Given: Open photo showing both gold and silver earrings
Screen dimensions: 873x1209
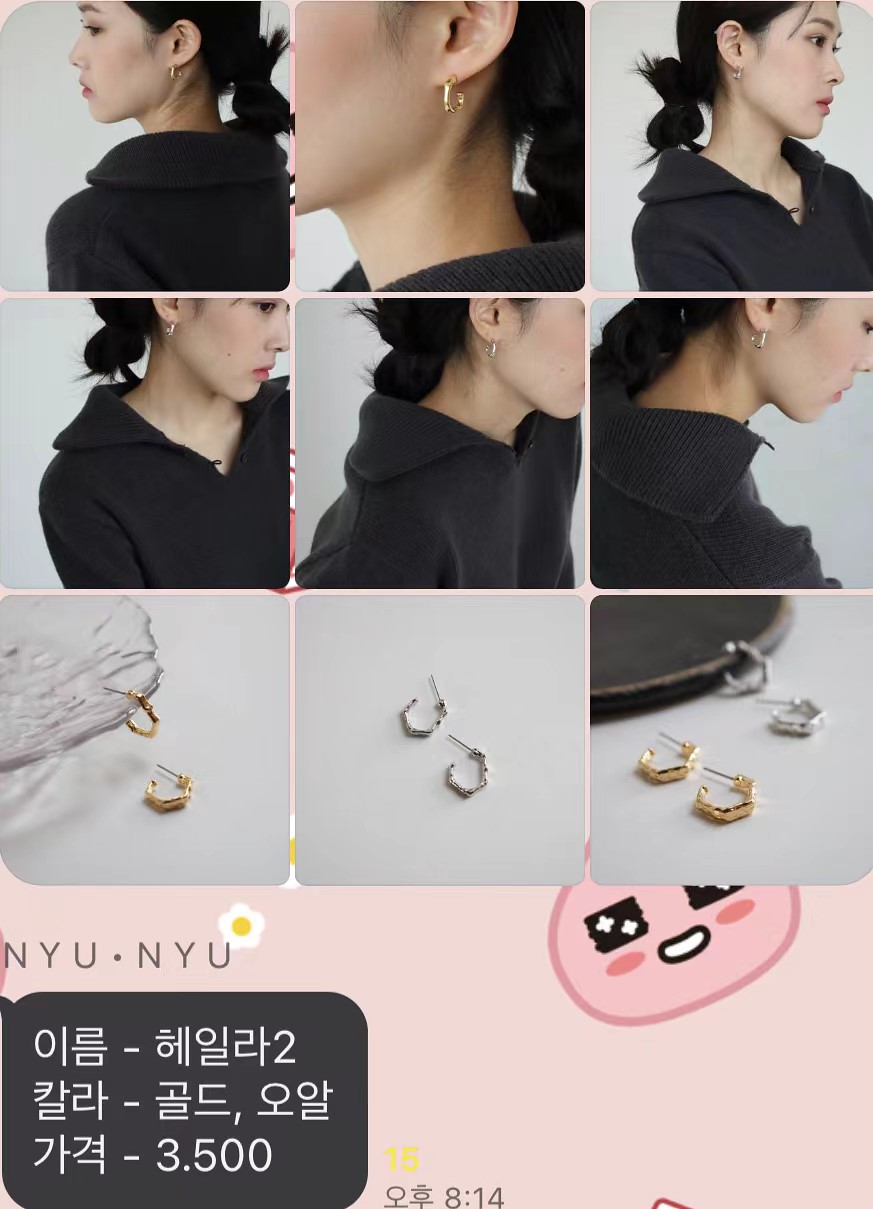Looking at the screenshot, I should 731,740.
